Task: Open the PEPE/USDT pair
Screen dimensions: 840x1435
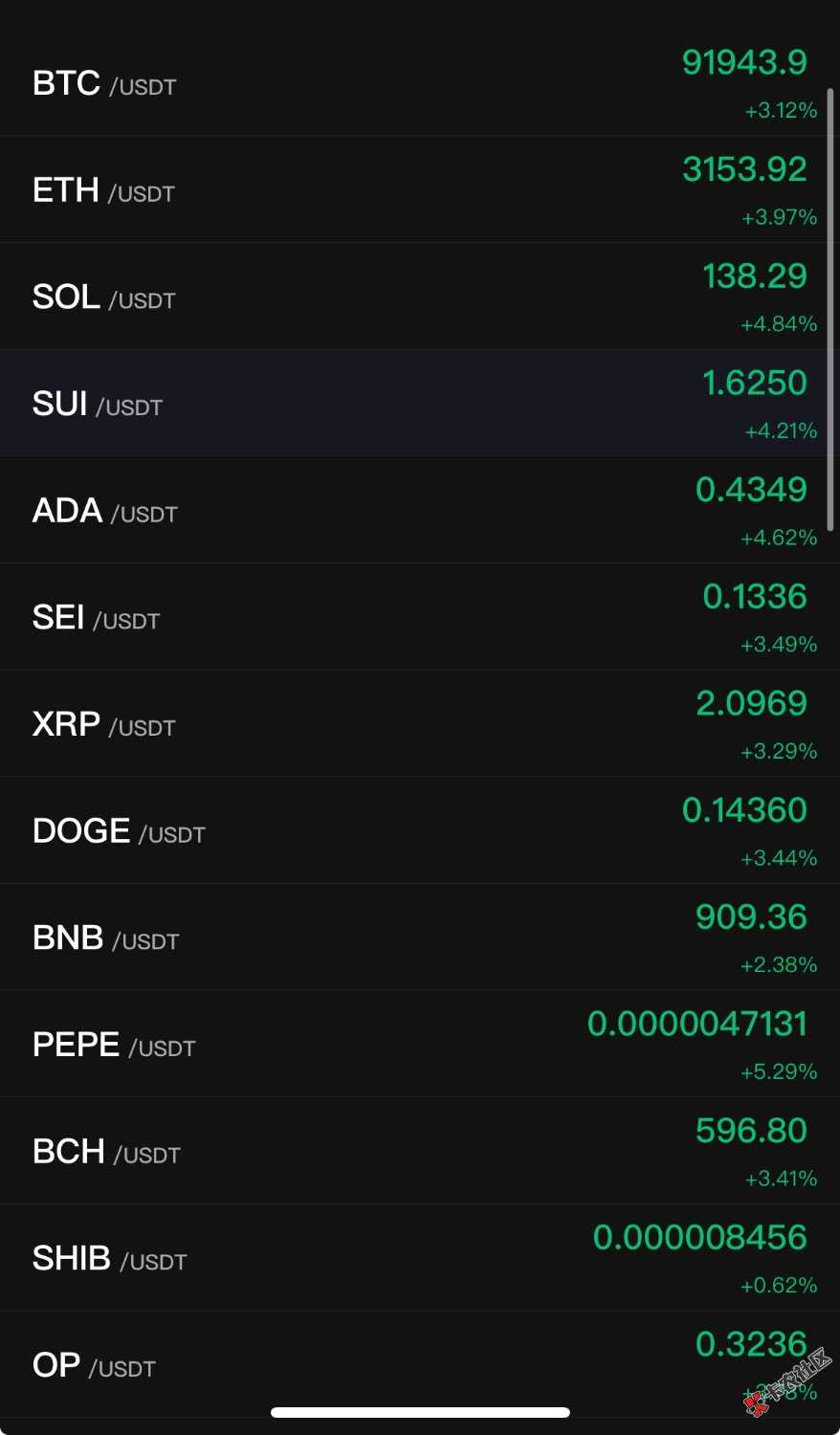Action: pyautogui.click(x=114, y=1046)
